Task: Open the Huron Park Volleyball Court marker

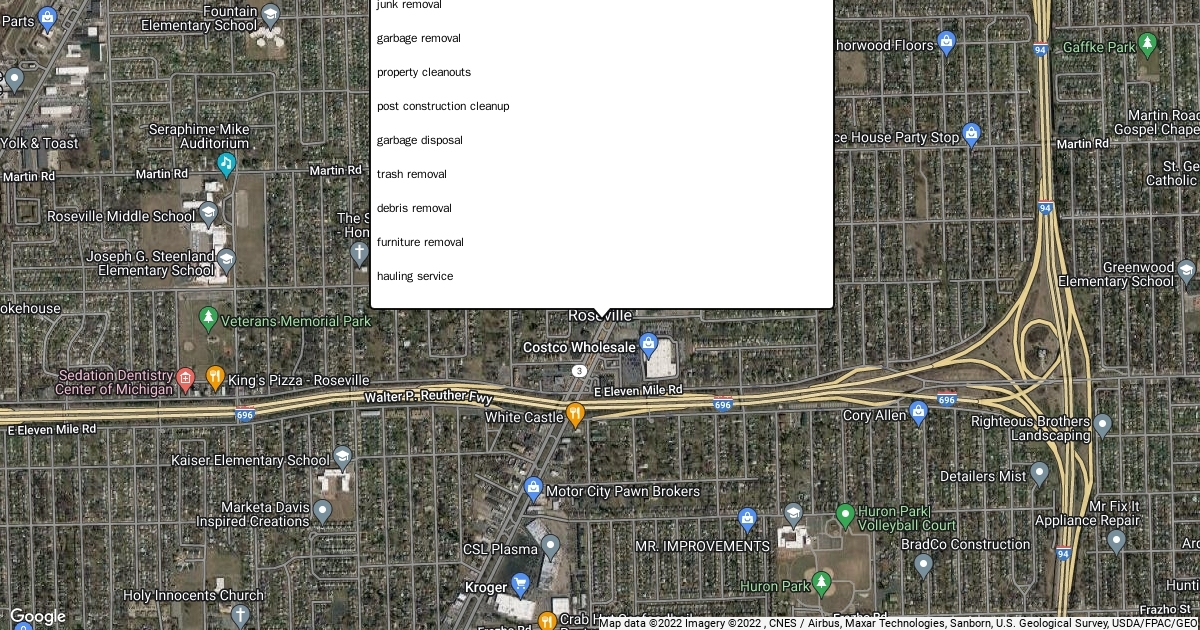Action: coord(845,515)
